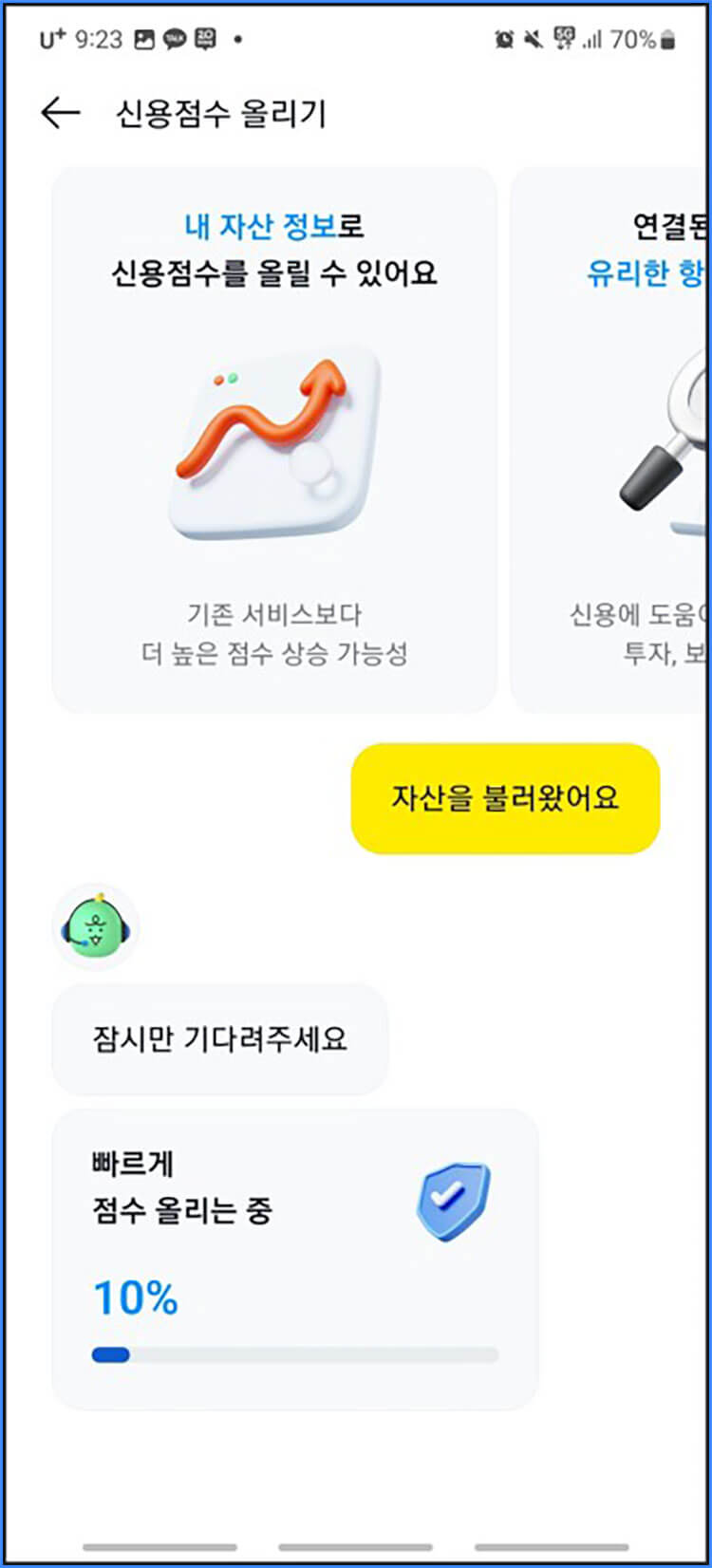Tap the '잠시만 기다려주세요' chat bubble
Viewport: 712px width, 1568px height.
click(x=219, y=1039)
